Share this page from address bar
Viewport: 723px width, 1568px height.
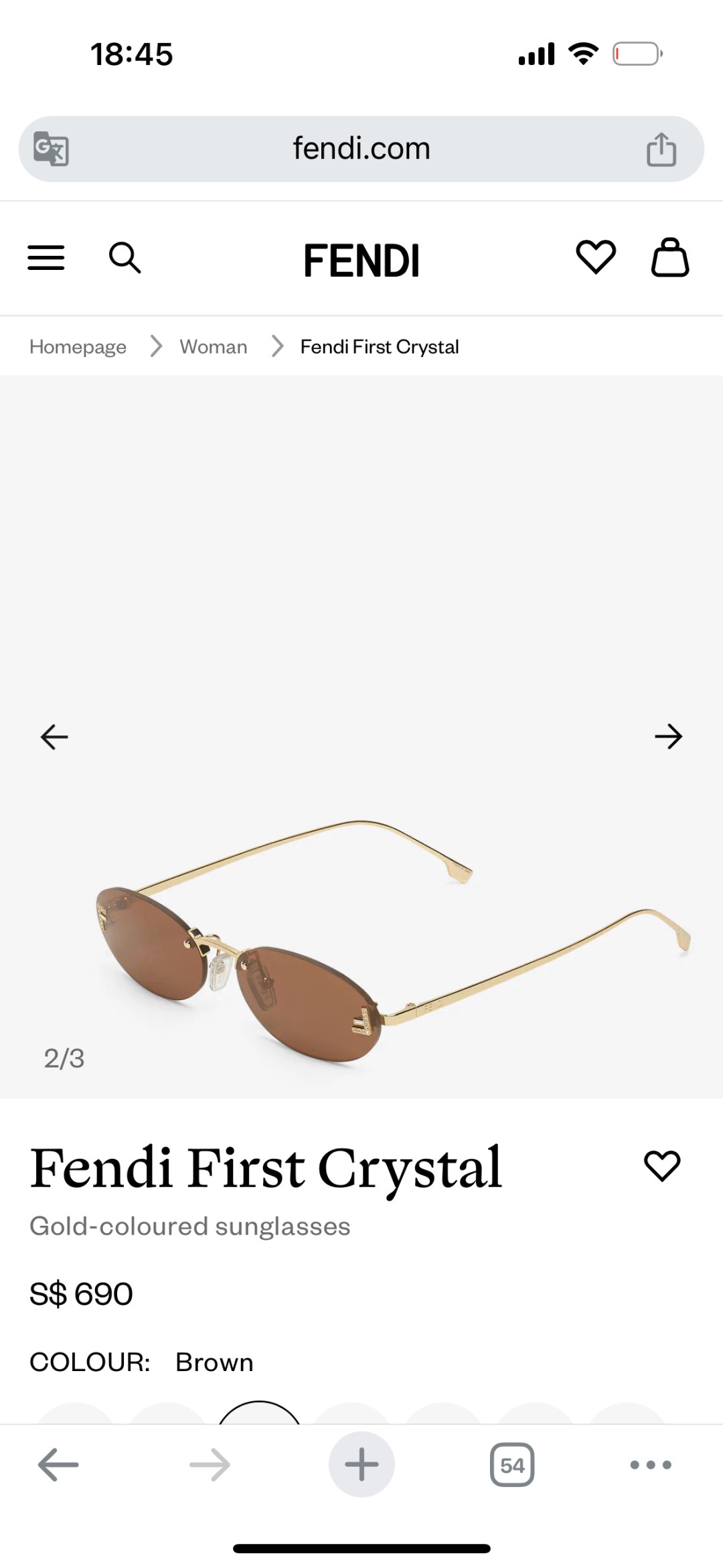(661, 149)
